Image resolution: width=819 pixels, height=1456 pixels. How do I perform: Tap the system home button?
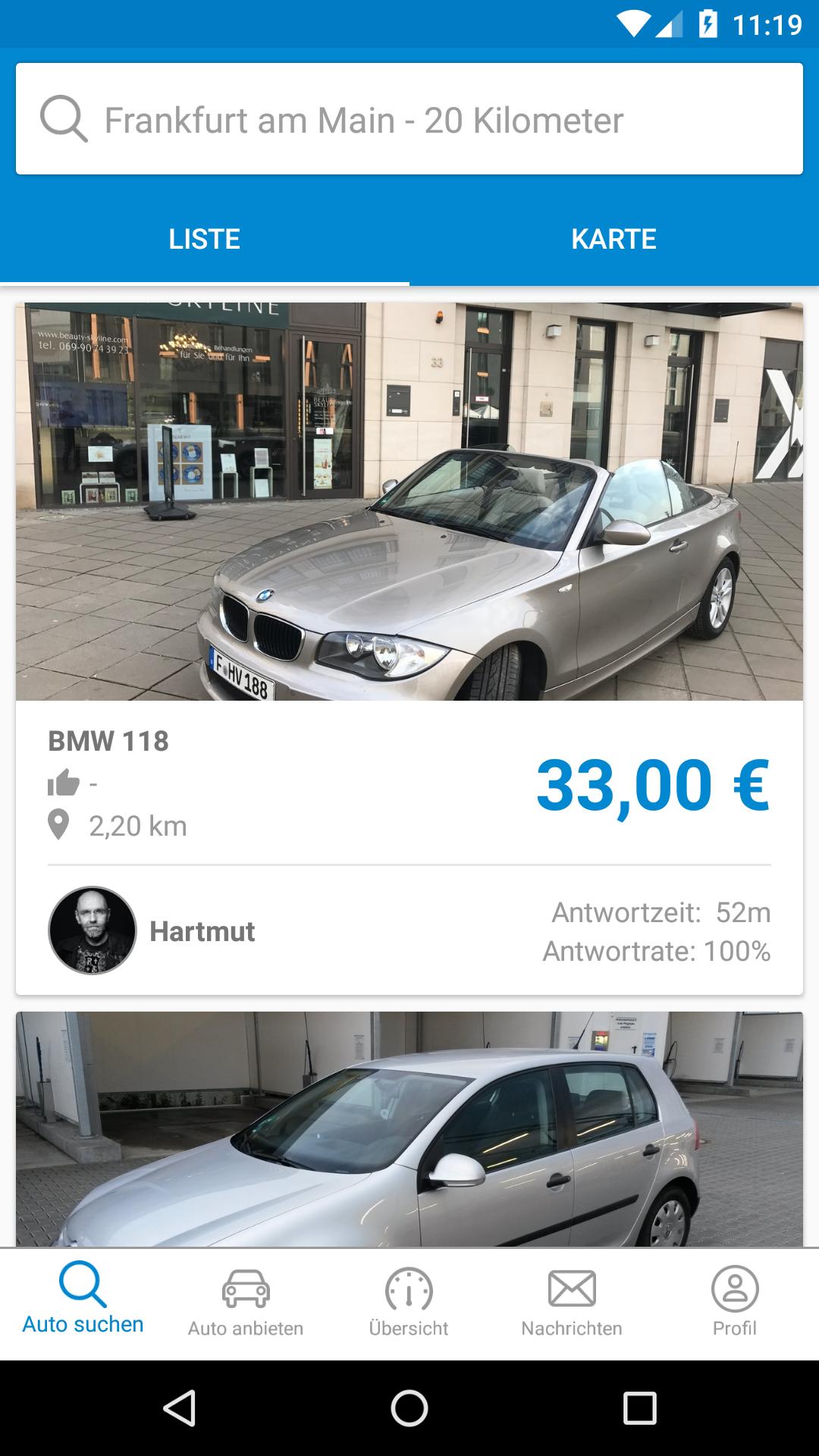coord(409,1408)
